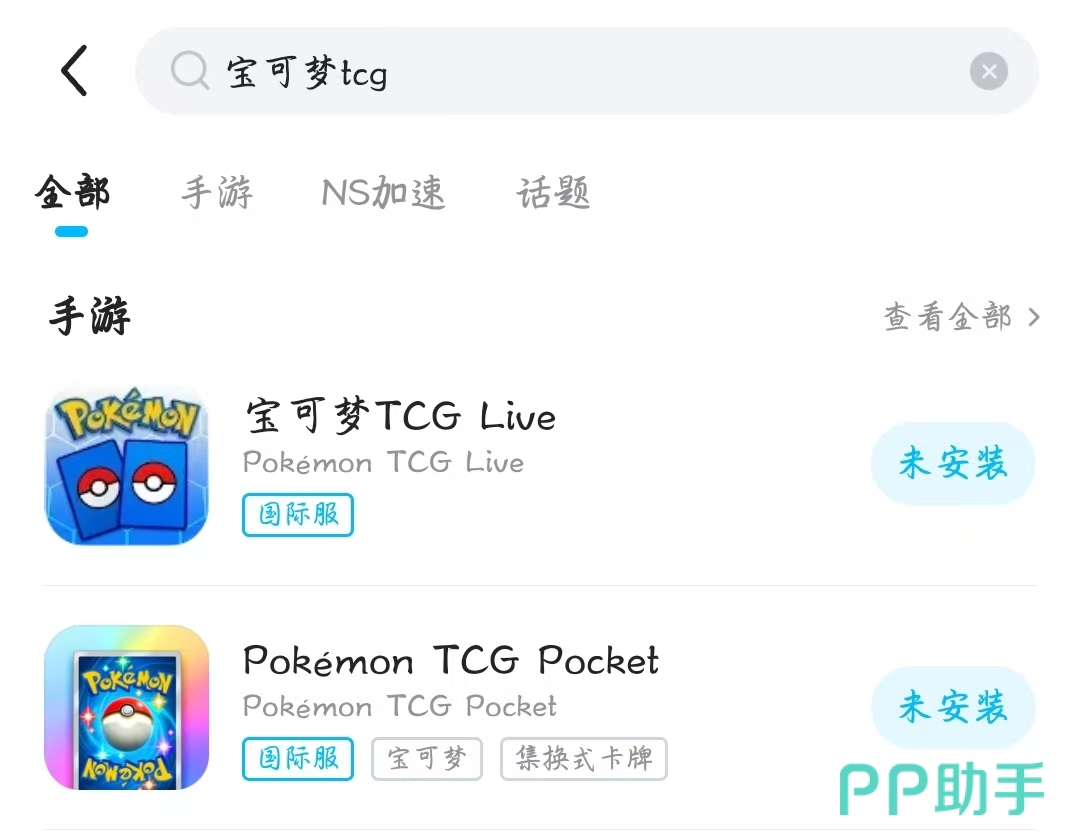Open 查看全部 for mobile games

[961, 317]
